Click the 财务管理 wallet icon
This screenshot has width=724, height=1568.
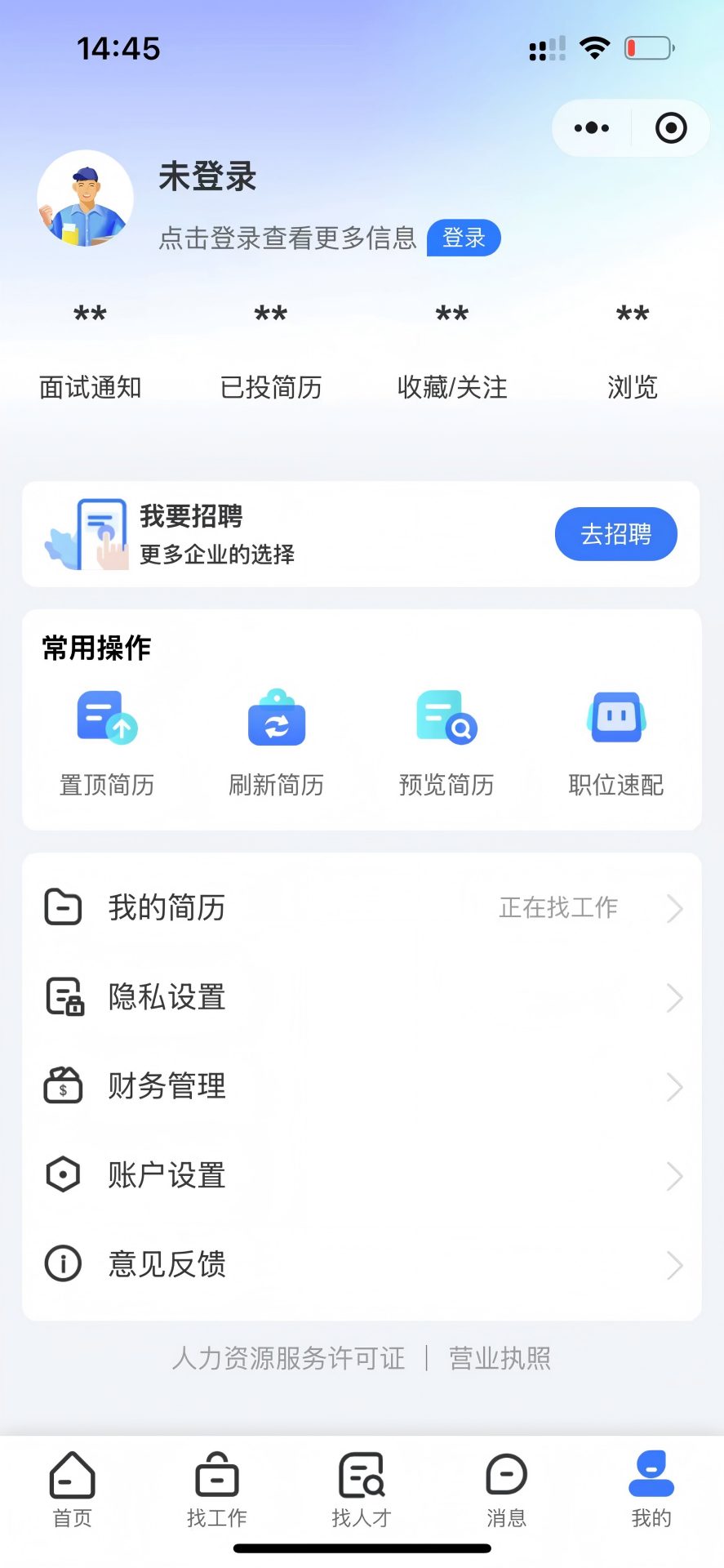pos(62,1086)
